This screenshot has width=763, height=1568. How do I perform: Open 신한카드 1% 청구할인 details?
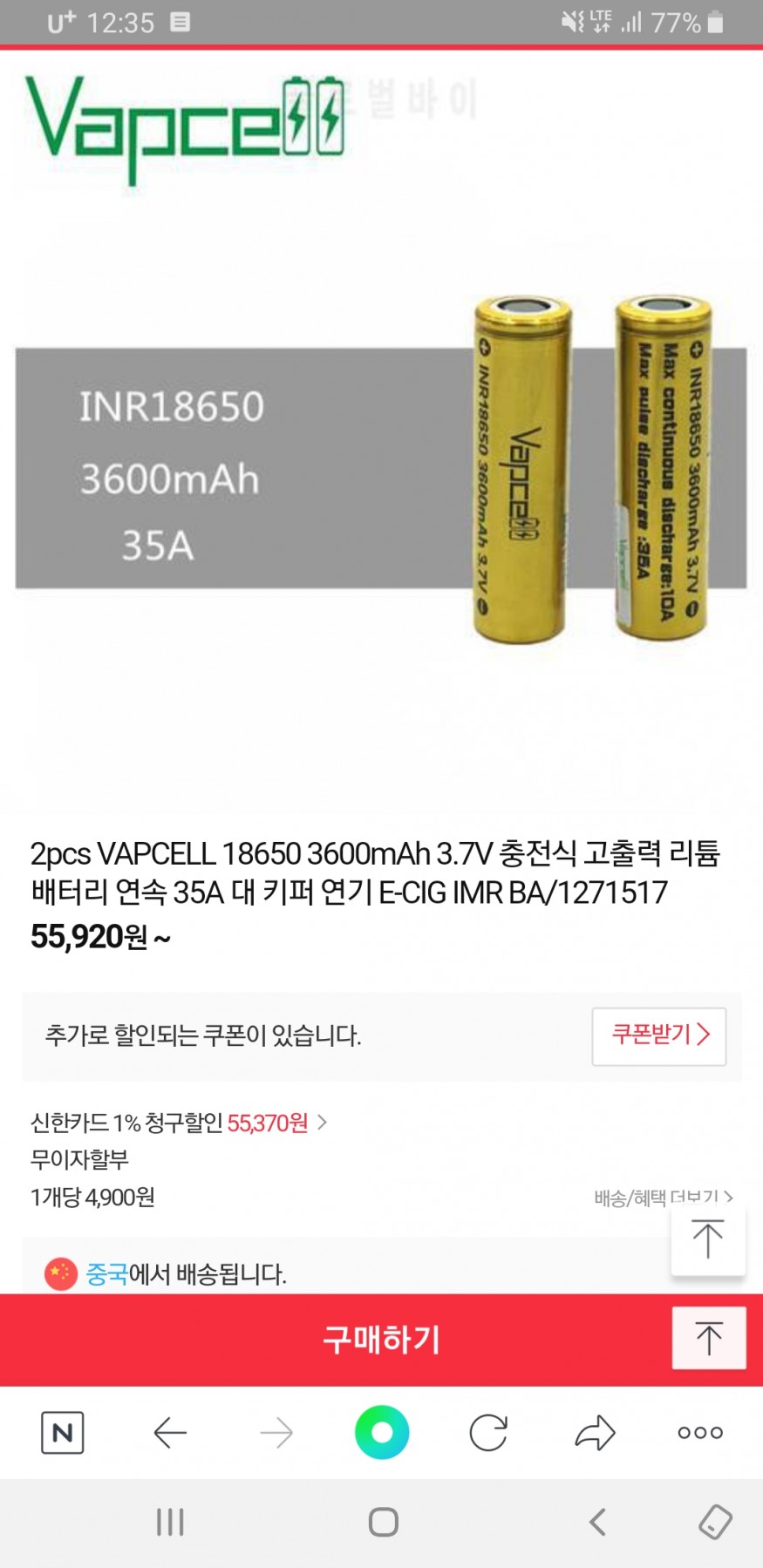coord(179,1123)
